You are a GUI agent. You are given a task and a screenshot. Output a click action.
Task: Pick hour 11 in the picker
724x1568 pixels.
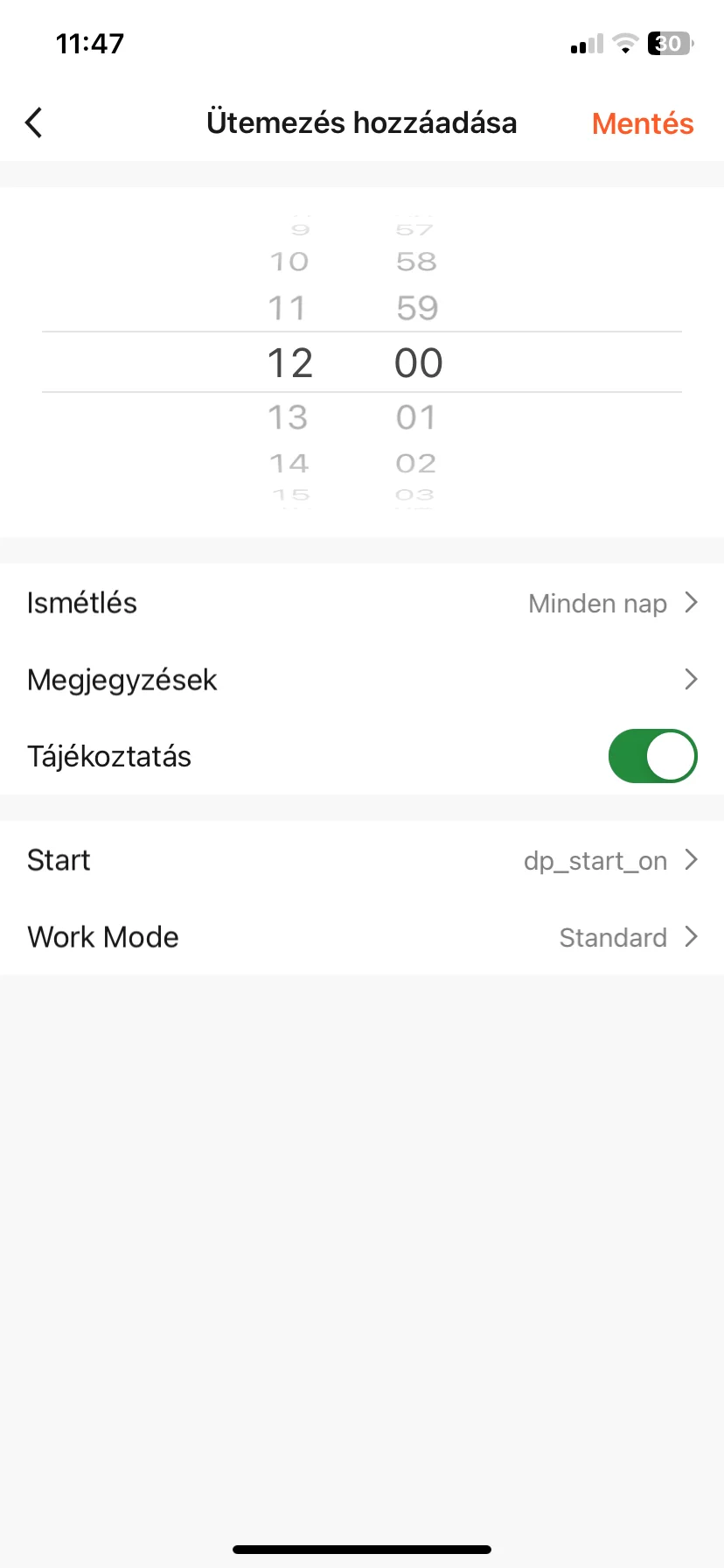coord(288,308)
